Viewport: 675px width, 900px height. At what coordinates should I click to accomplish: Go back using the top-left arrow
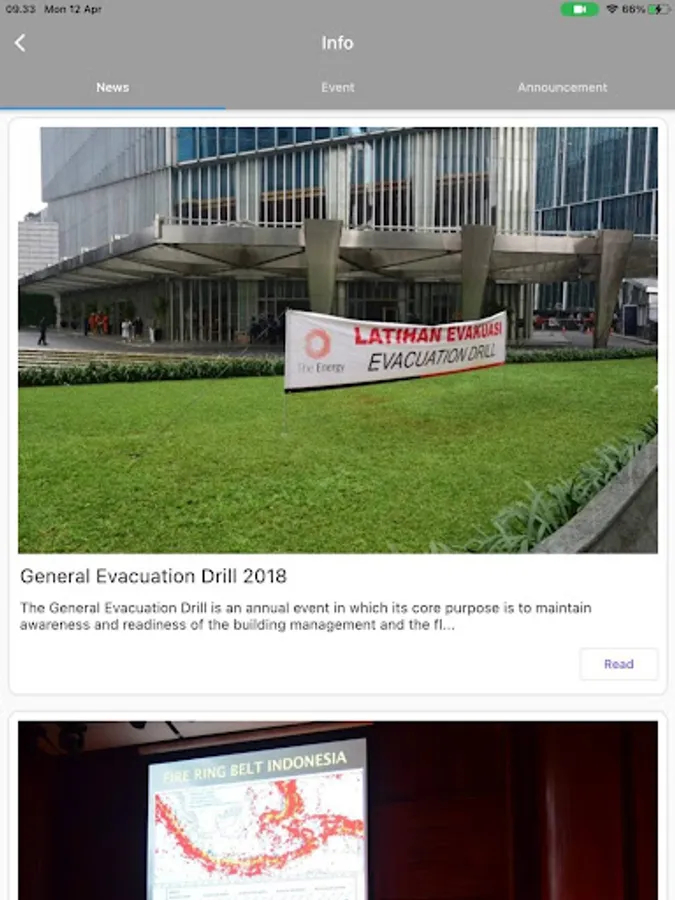20,42
